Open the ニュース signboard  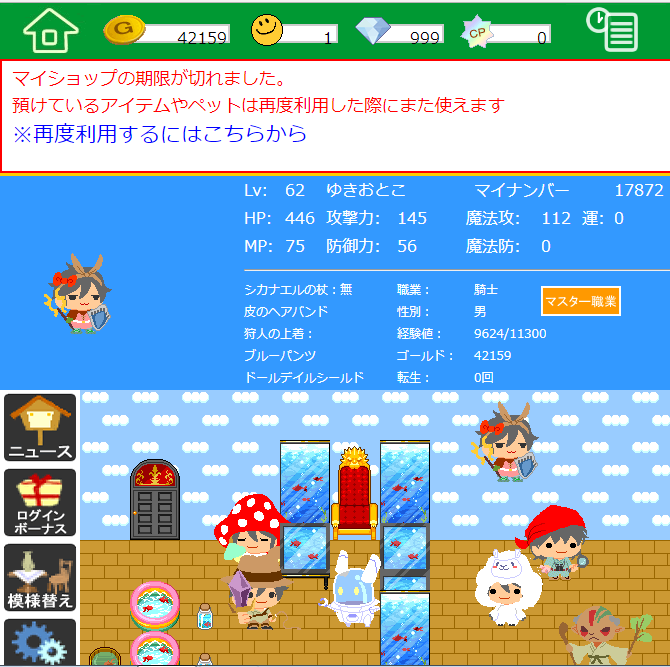(40, 427)
